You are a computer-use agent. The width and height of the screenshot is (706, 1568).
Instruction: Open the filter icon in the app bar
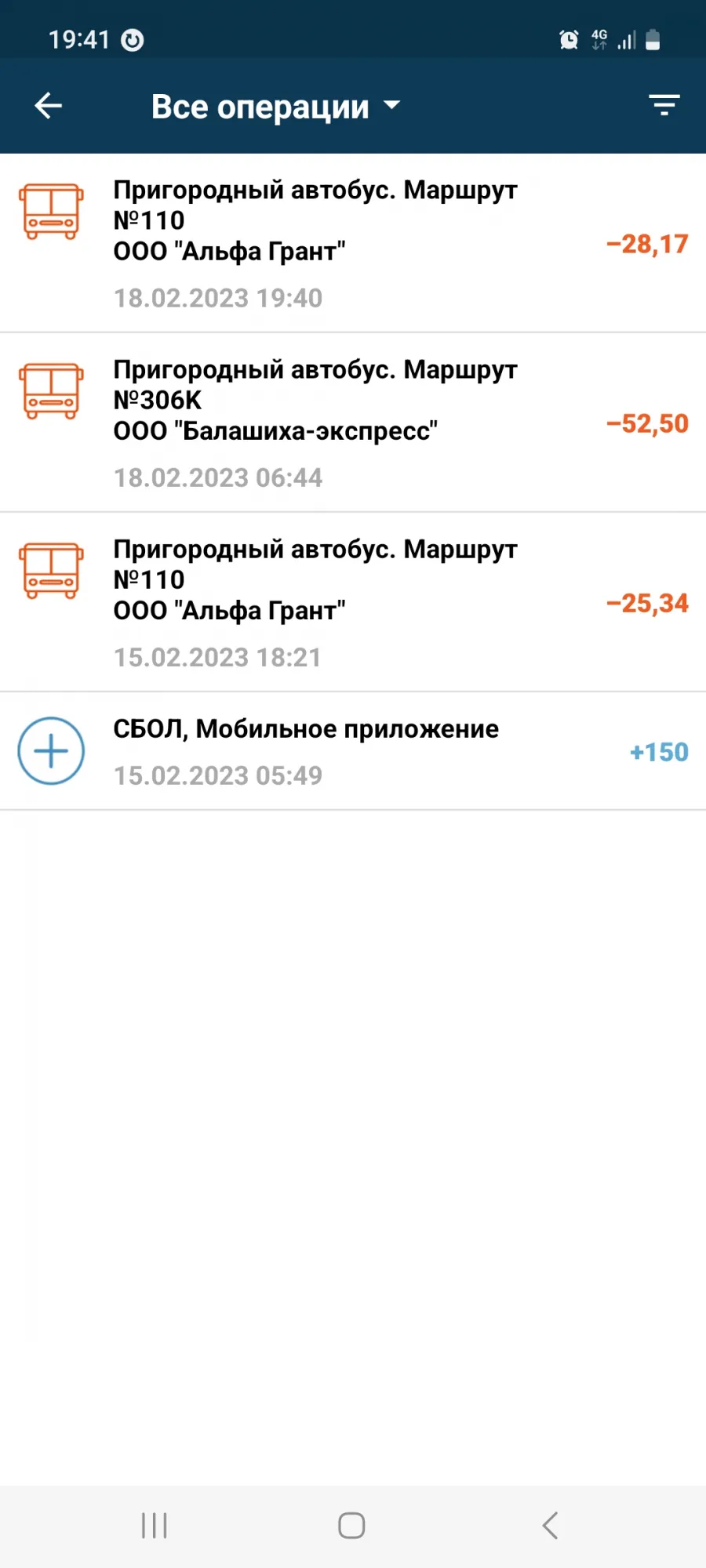(x=664, y=105)
